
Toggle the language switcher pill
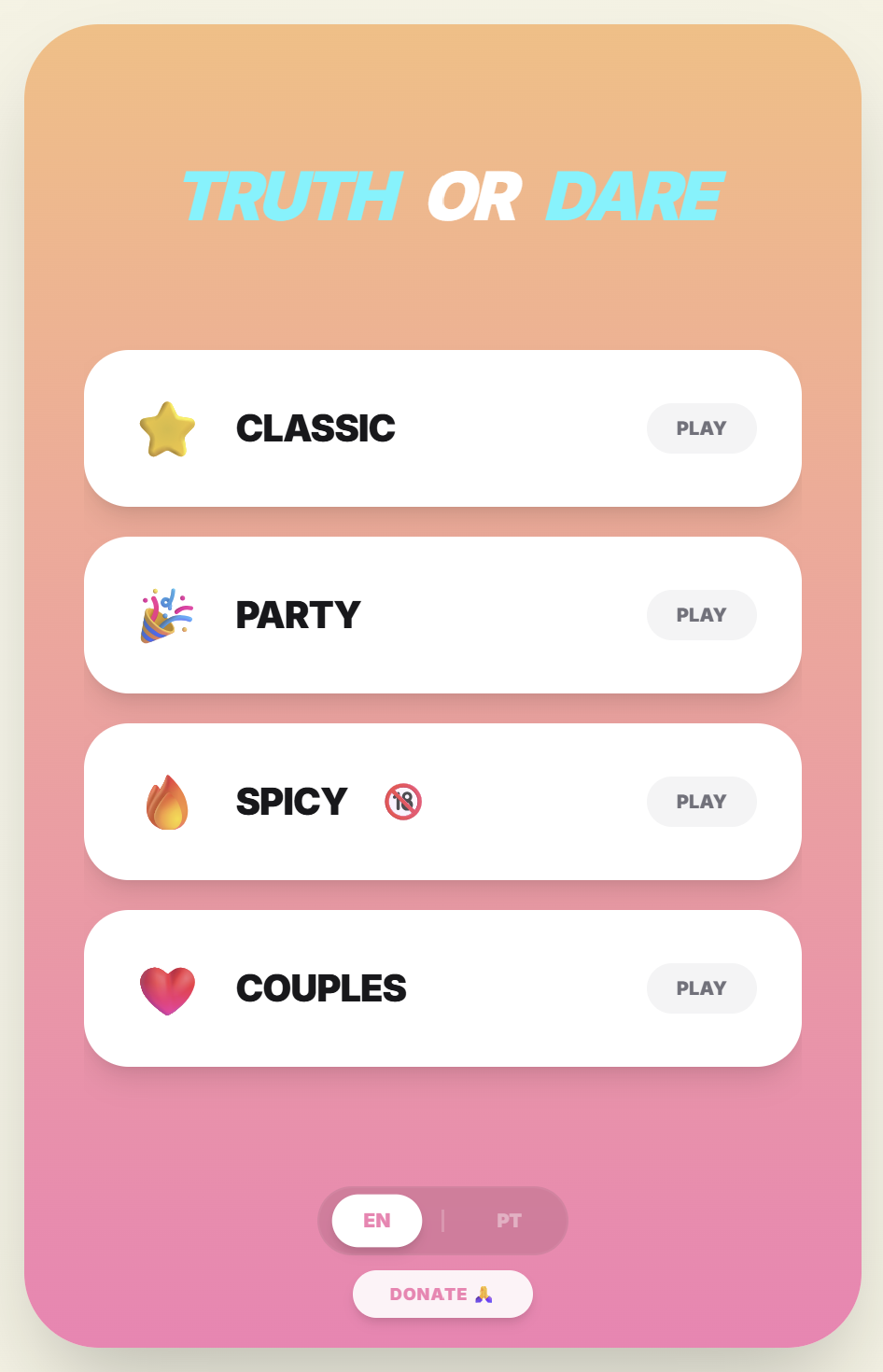(442, 1220)
